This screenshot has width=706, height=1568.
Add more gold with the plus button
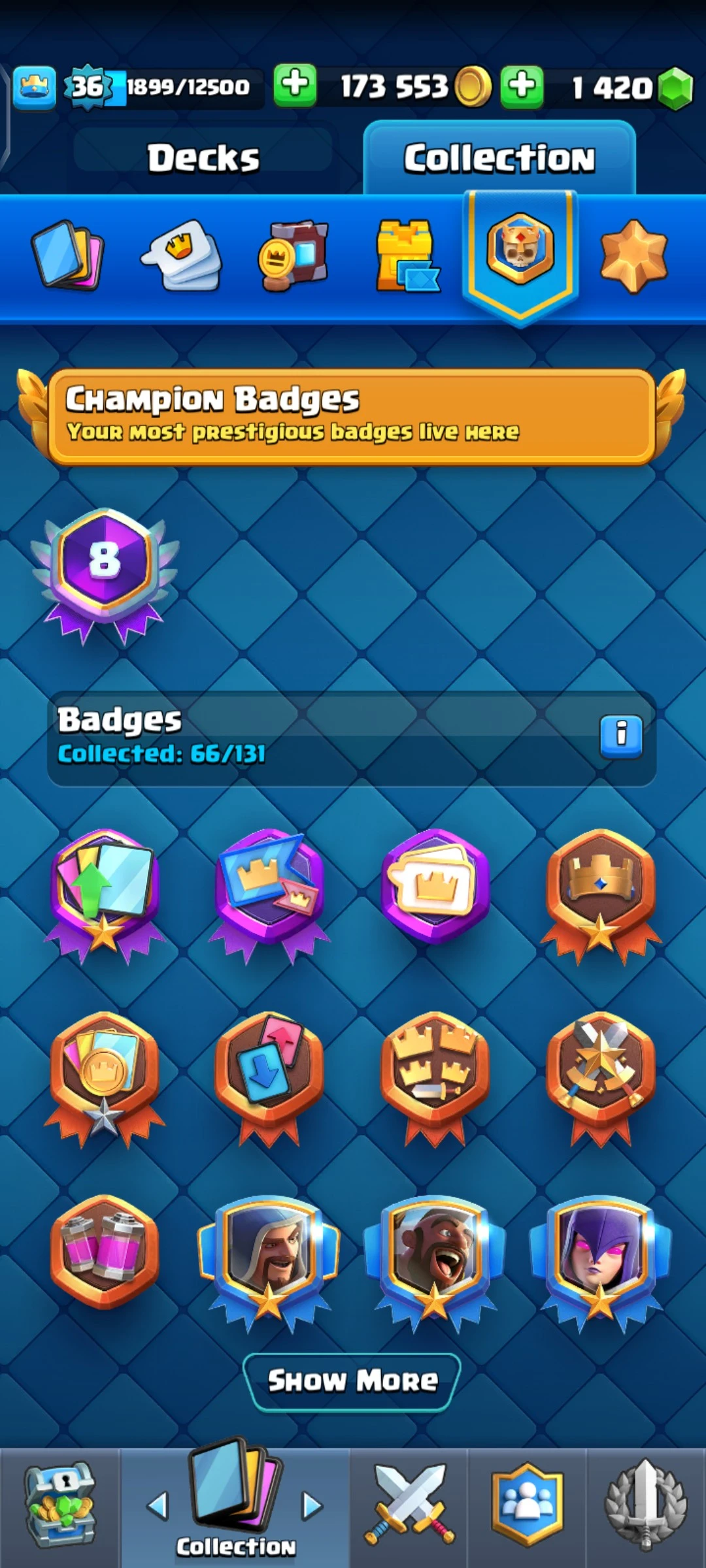[x=295, y=85]
